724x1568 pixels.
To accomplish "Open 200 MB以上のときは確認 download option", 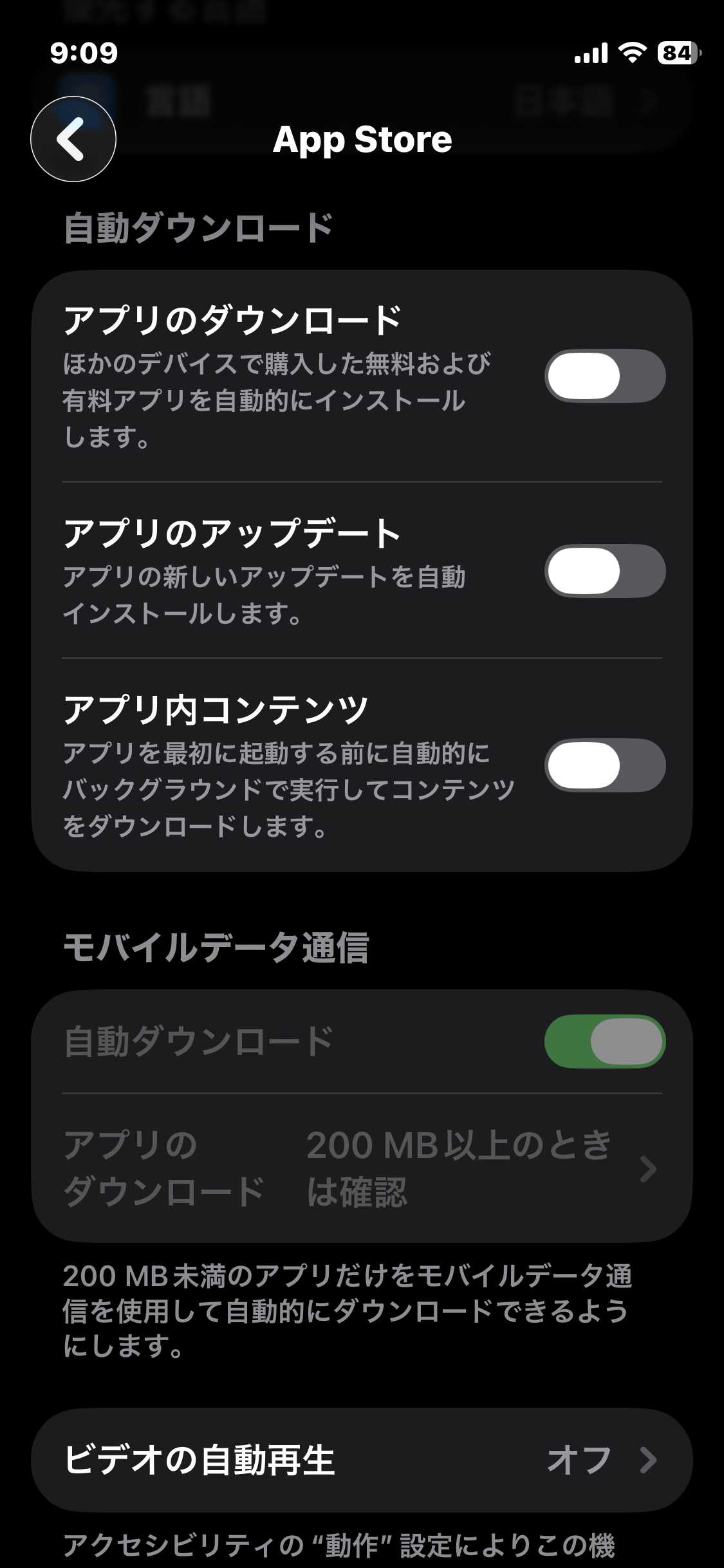I will (x=362, y=1168).
